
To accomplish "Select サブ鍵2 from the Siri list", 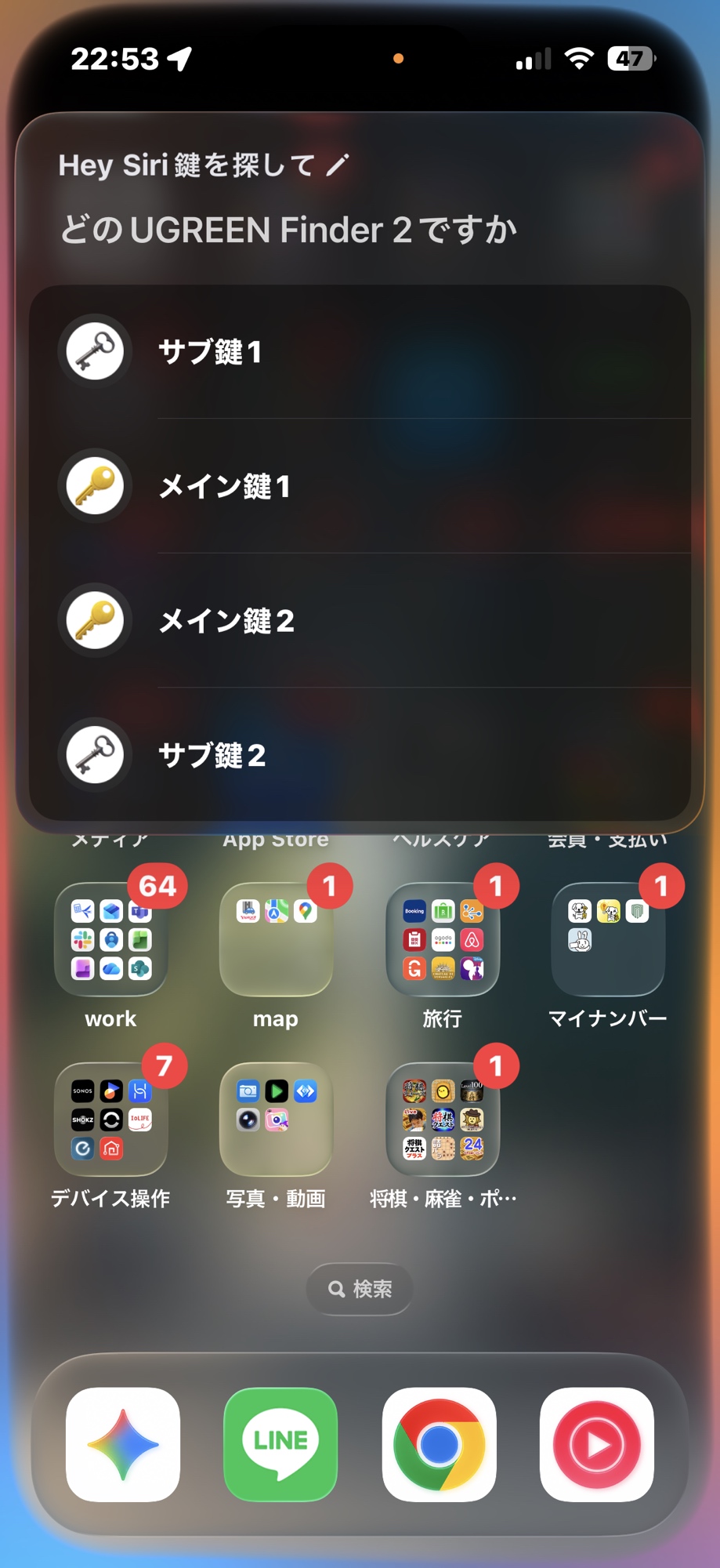I will pyautogui.click(x=360, y=755).
